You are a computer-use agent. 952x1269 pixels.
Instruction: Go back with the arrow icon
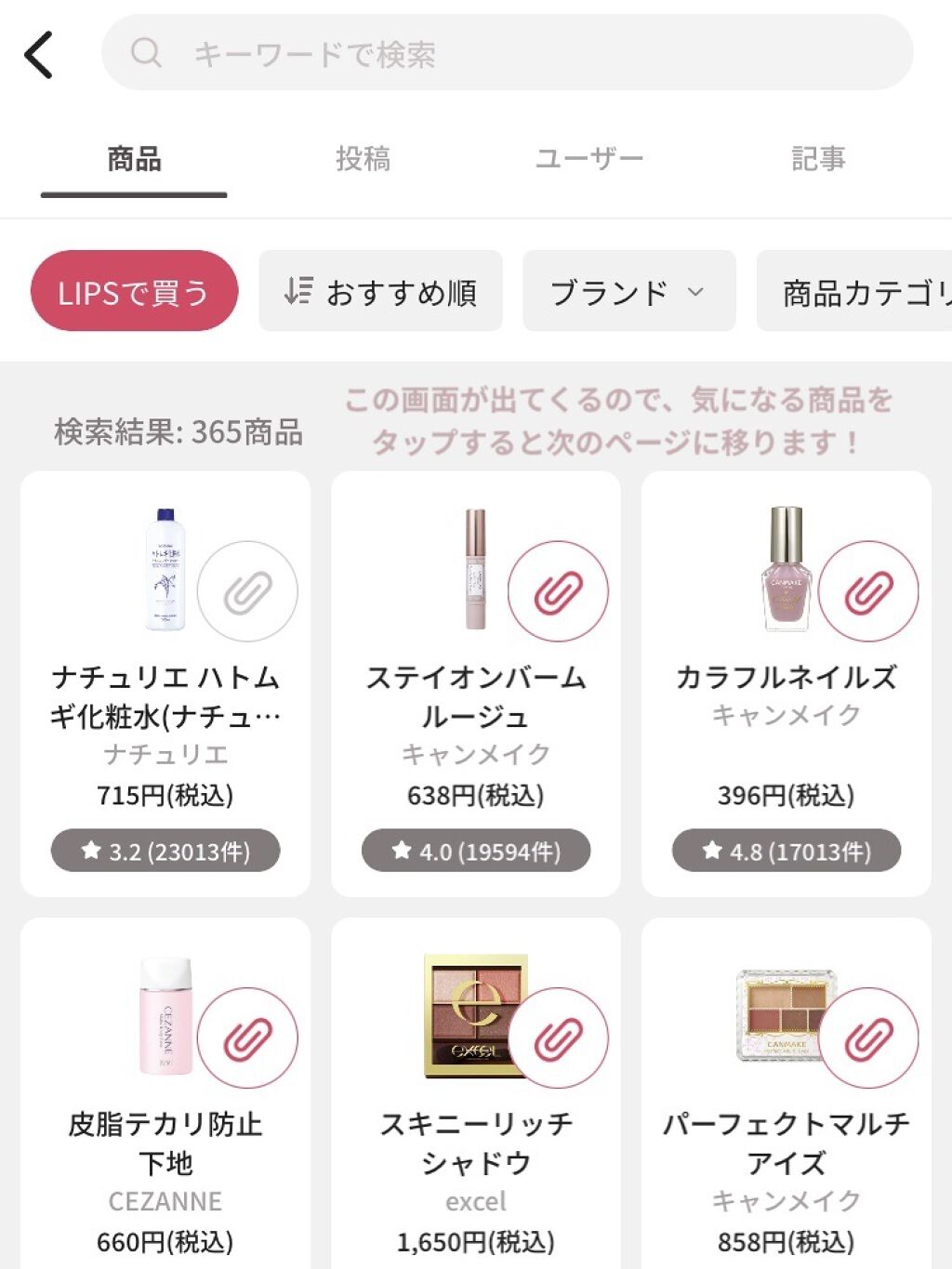39,54
